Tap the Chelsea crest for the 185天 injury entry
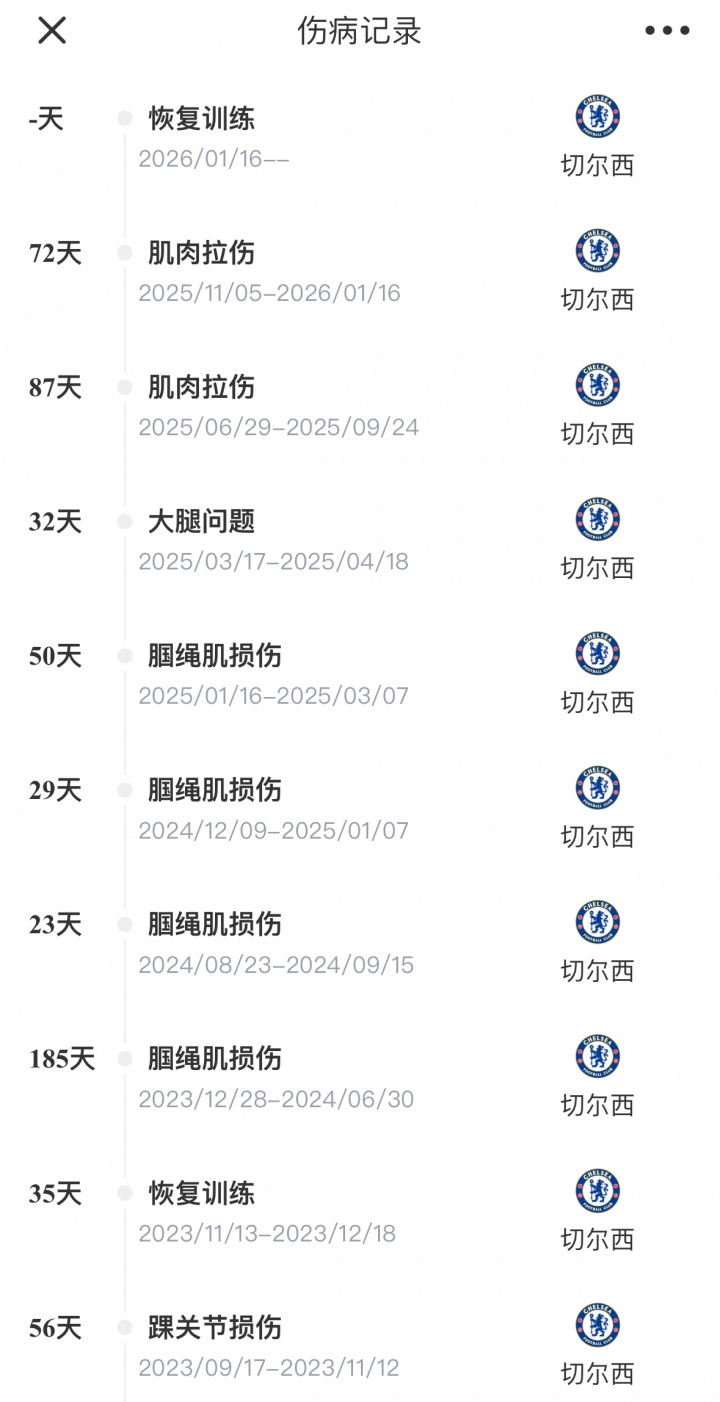This screenshot has width=720, height=1402. (597, 1054)
